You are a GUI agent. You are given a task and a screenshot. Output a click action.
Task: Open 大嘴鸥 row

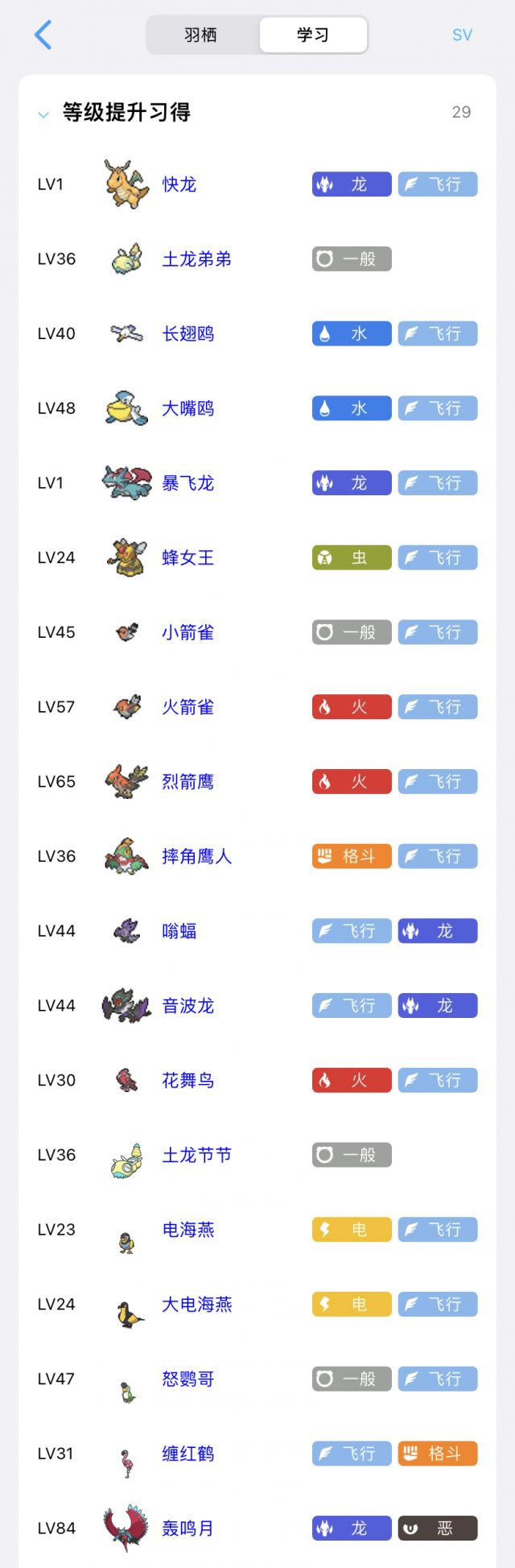click(187, 408)
